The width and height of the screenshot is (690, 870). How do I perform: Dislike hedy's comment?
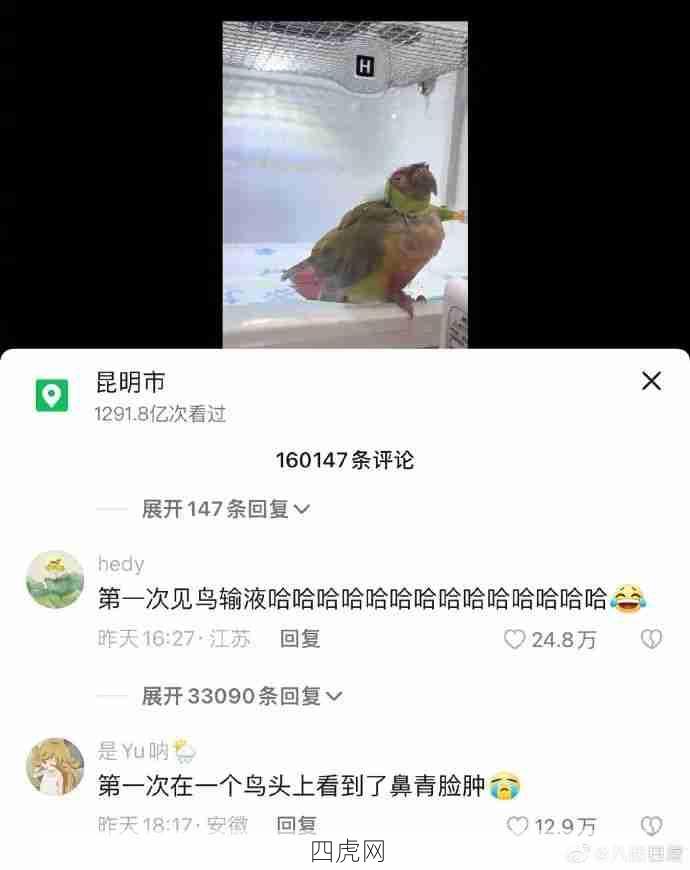pos(651,639)
